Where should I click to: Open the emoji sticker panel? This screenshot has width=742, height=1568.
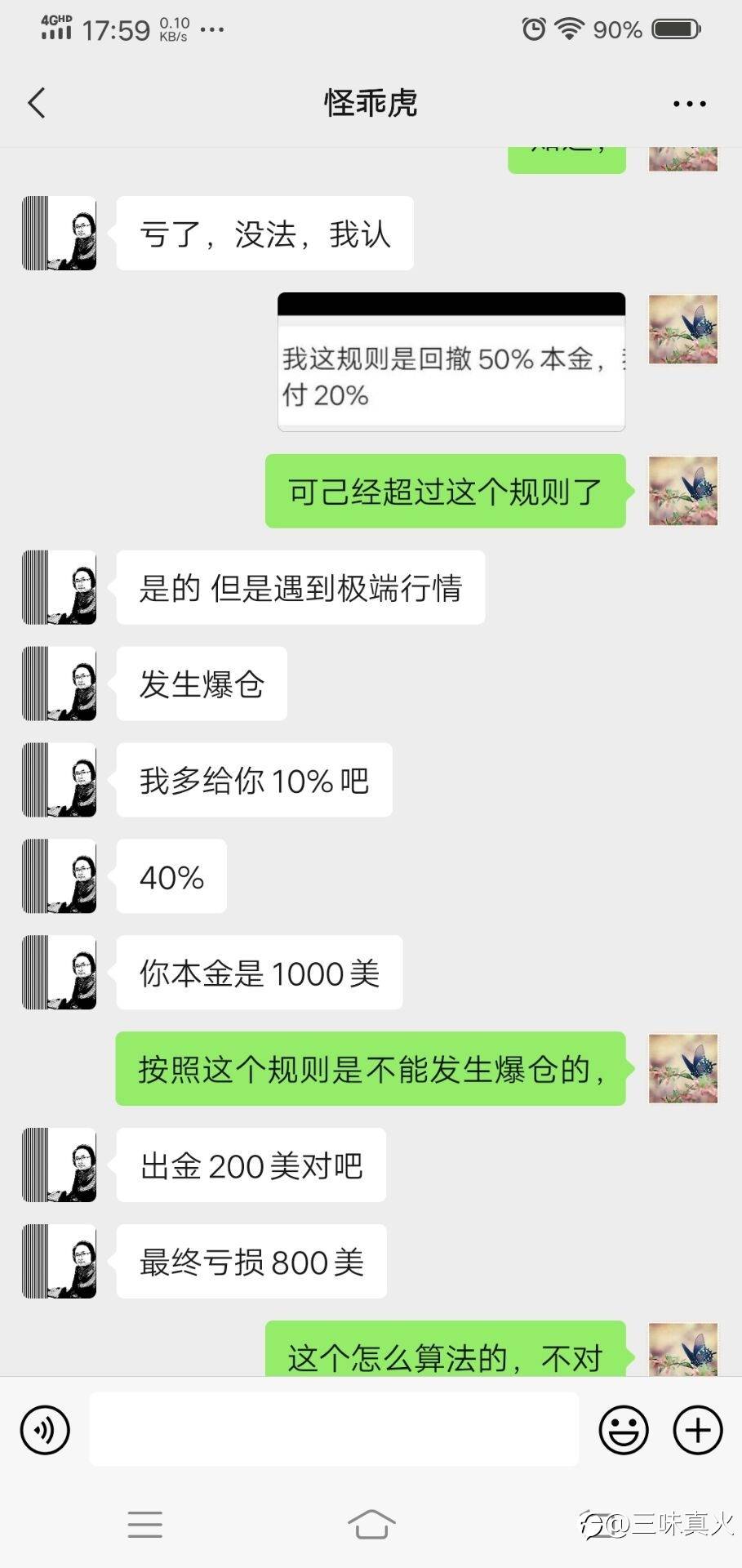[624, 1430]
